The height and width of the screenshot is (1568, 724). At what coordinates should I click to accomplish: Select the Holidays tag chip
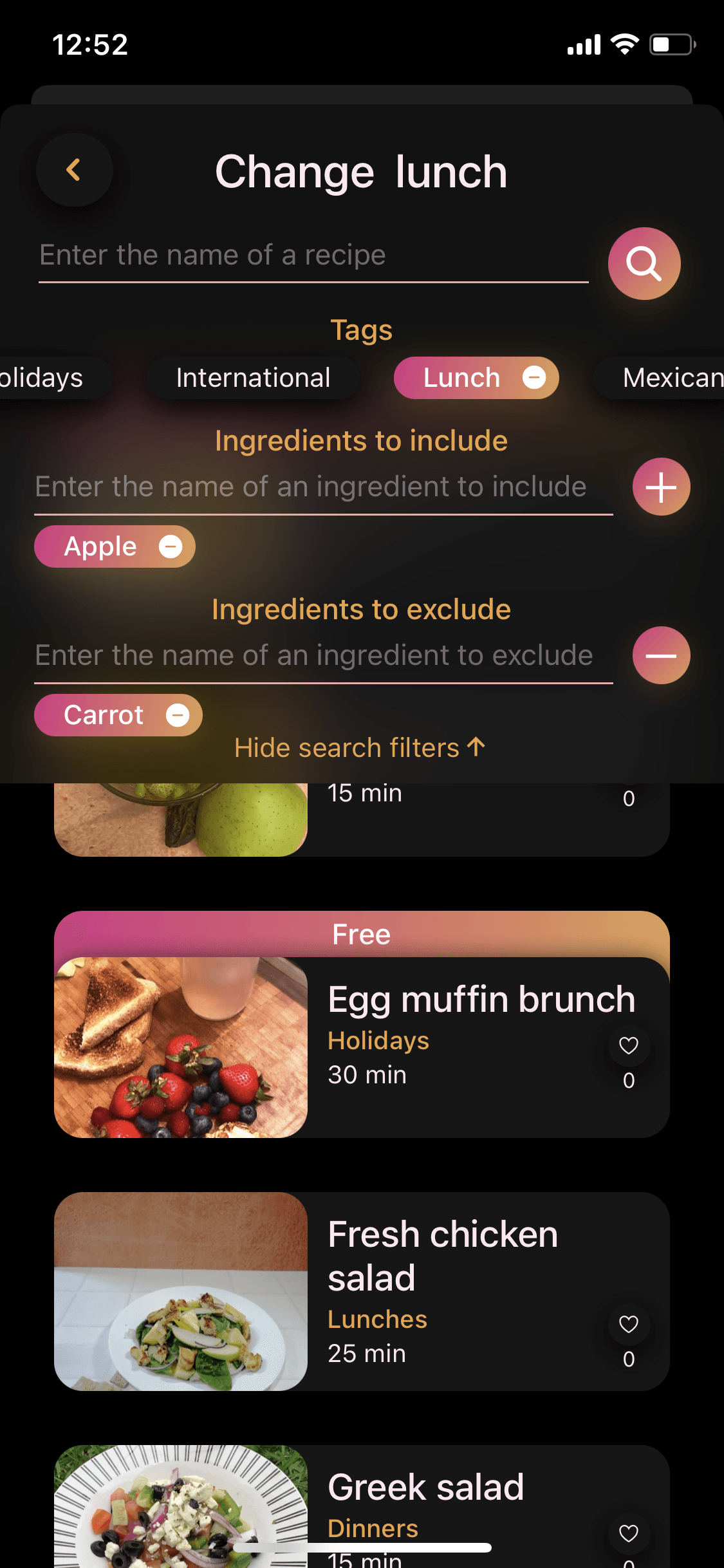tap(51, 378)
